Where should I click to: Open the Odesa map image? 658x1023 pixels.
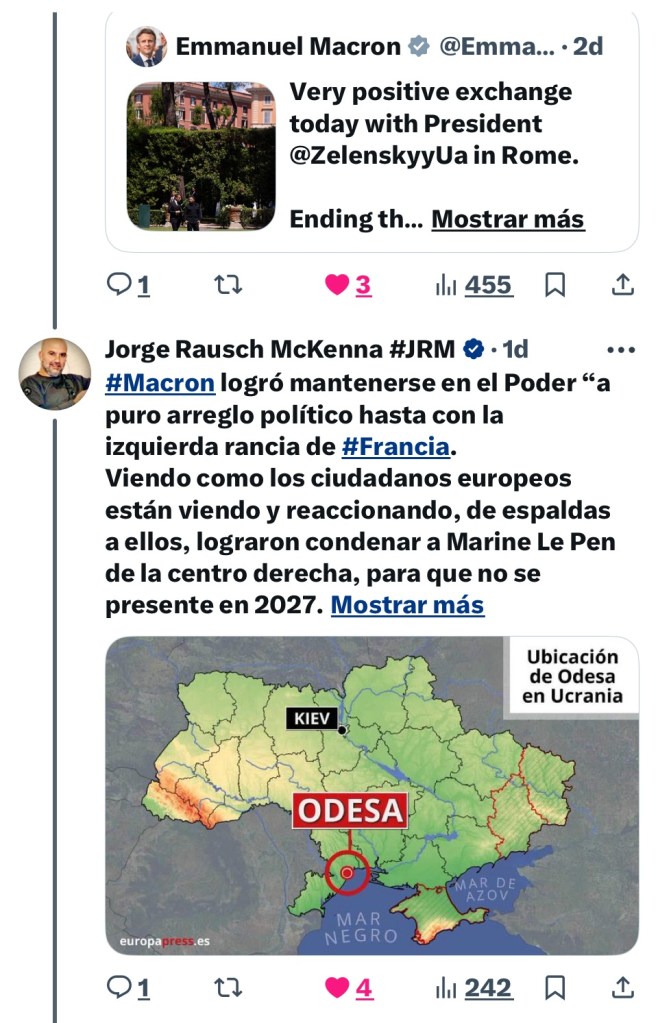[372, 795]
